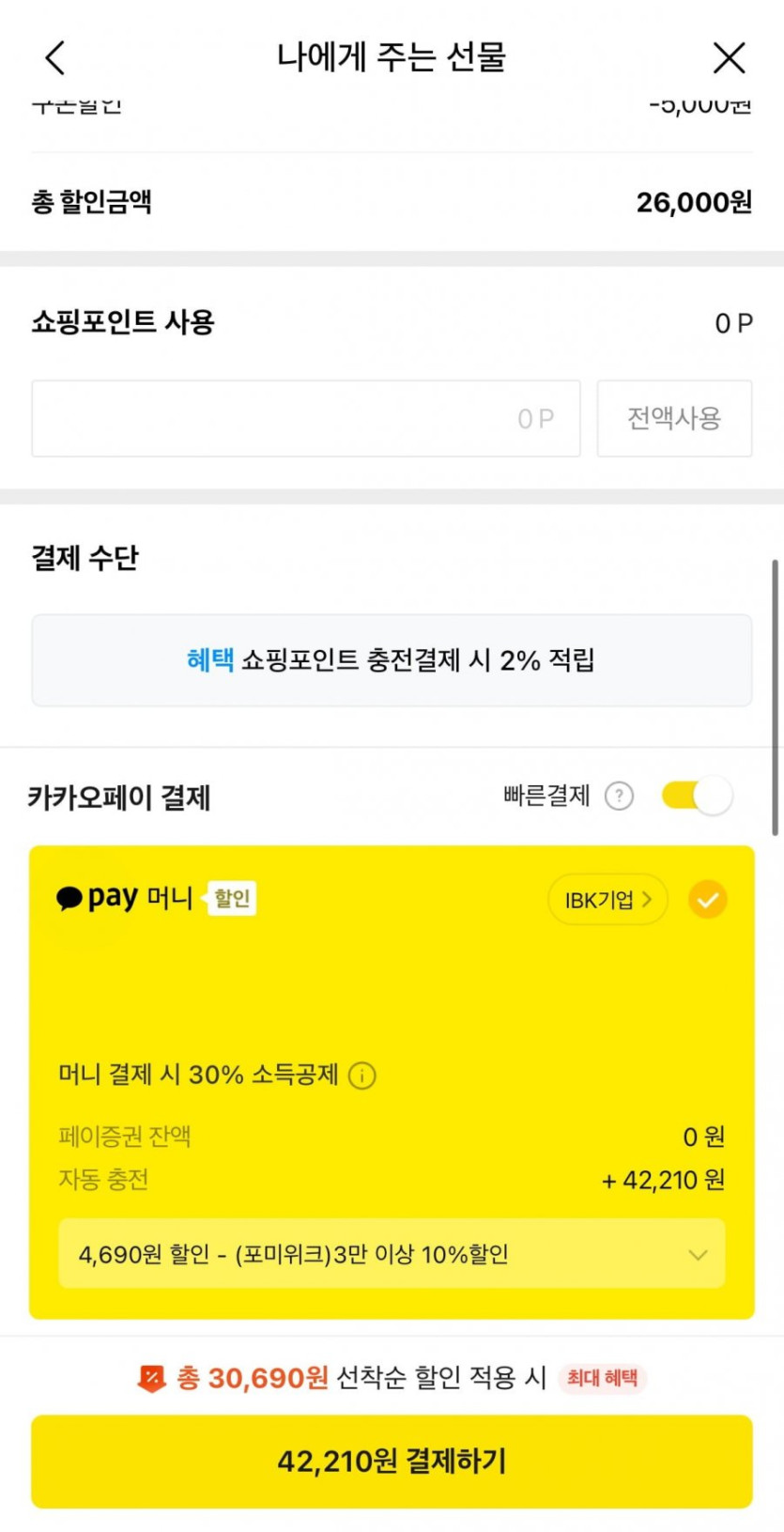Tap 42,210원 결제하기 to pay
This screenshot has height=1532, width=784.
(x=392, y=1461)
